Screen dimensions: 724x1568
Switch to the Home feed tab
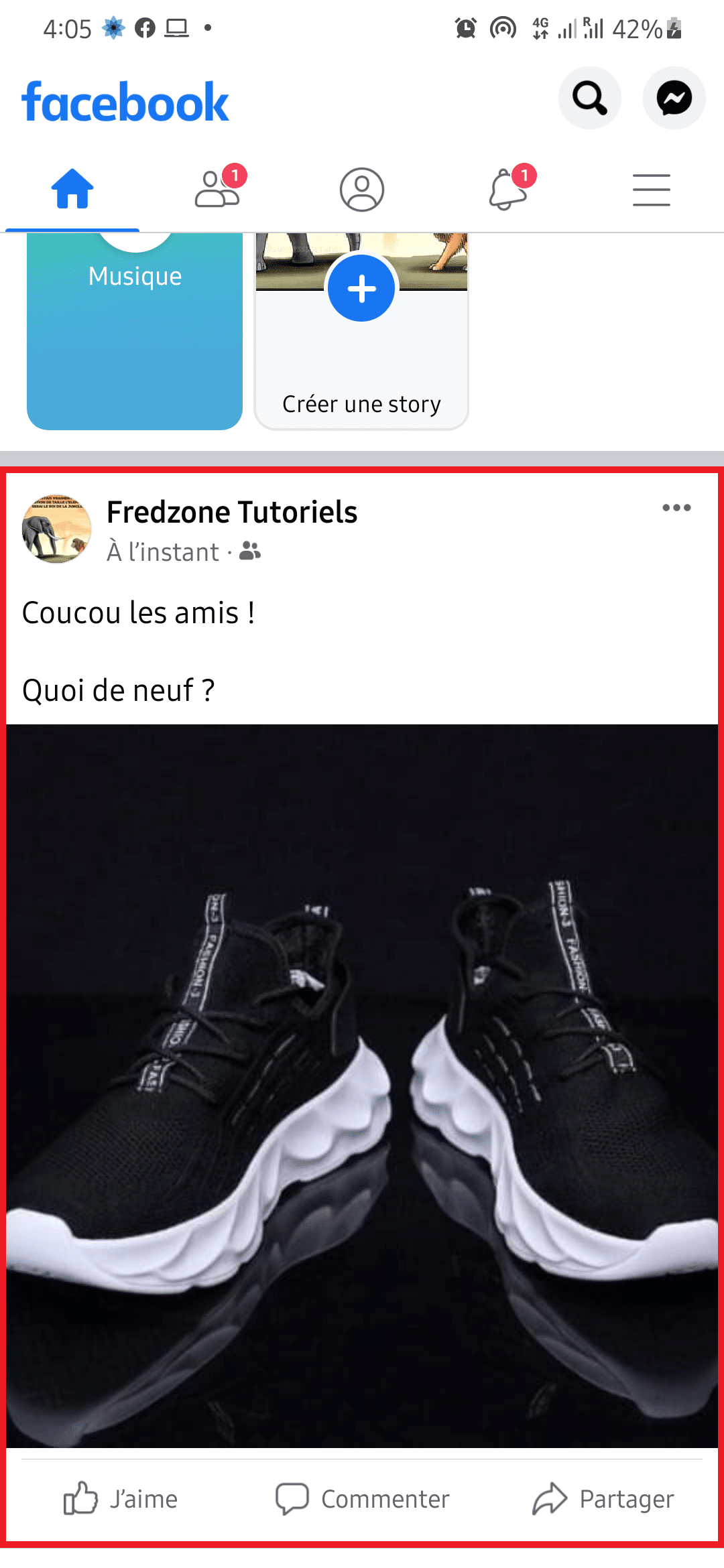(72, 190)
